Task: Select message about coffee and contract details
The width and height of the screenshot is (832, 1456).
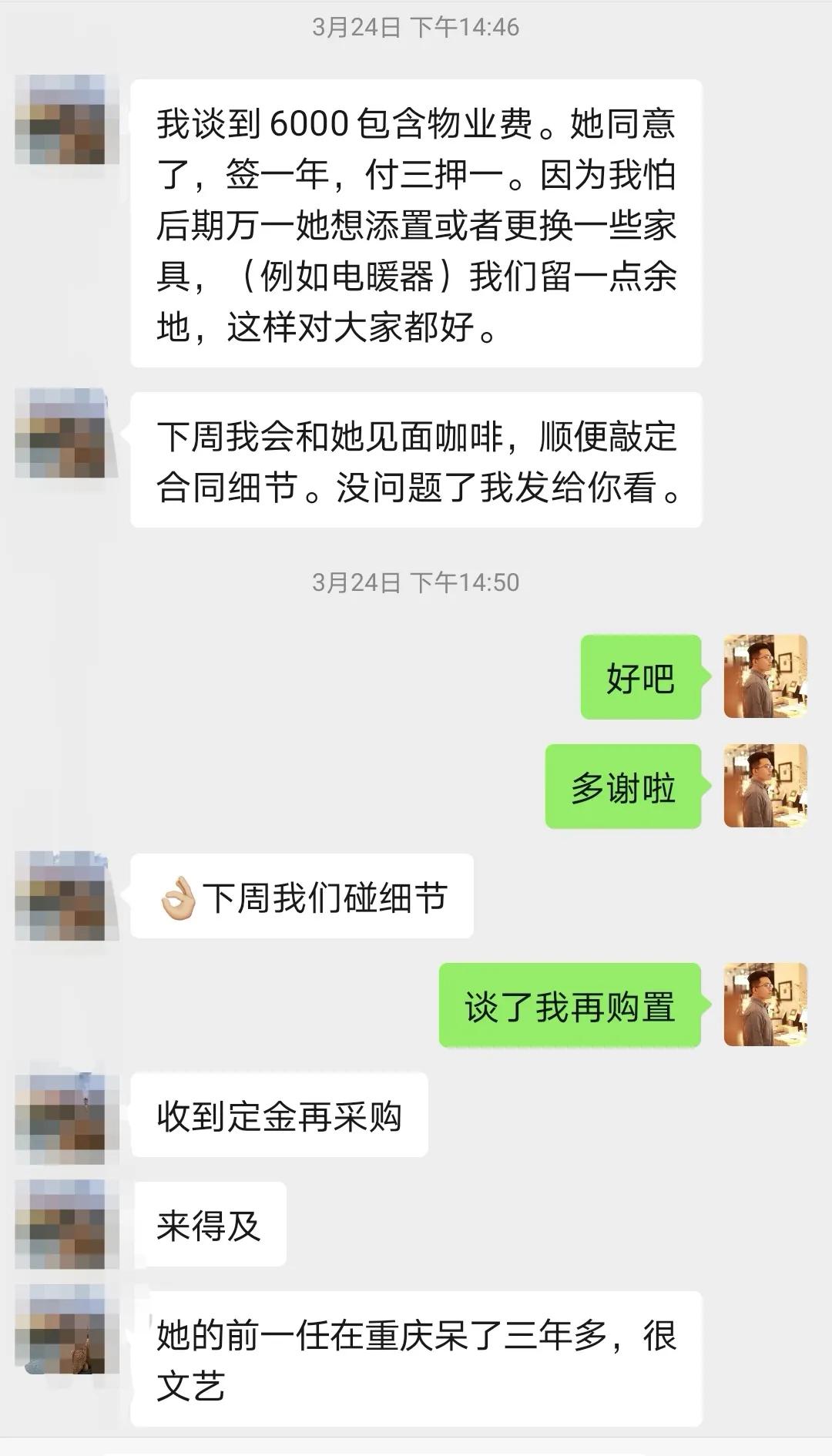Action: pyautogui.click(x=420, y=462)
